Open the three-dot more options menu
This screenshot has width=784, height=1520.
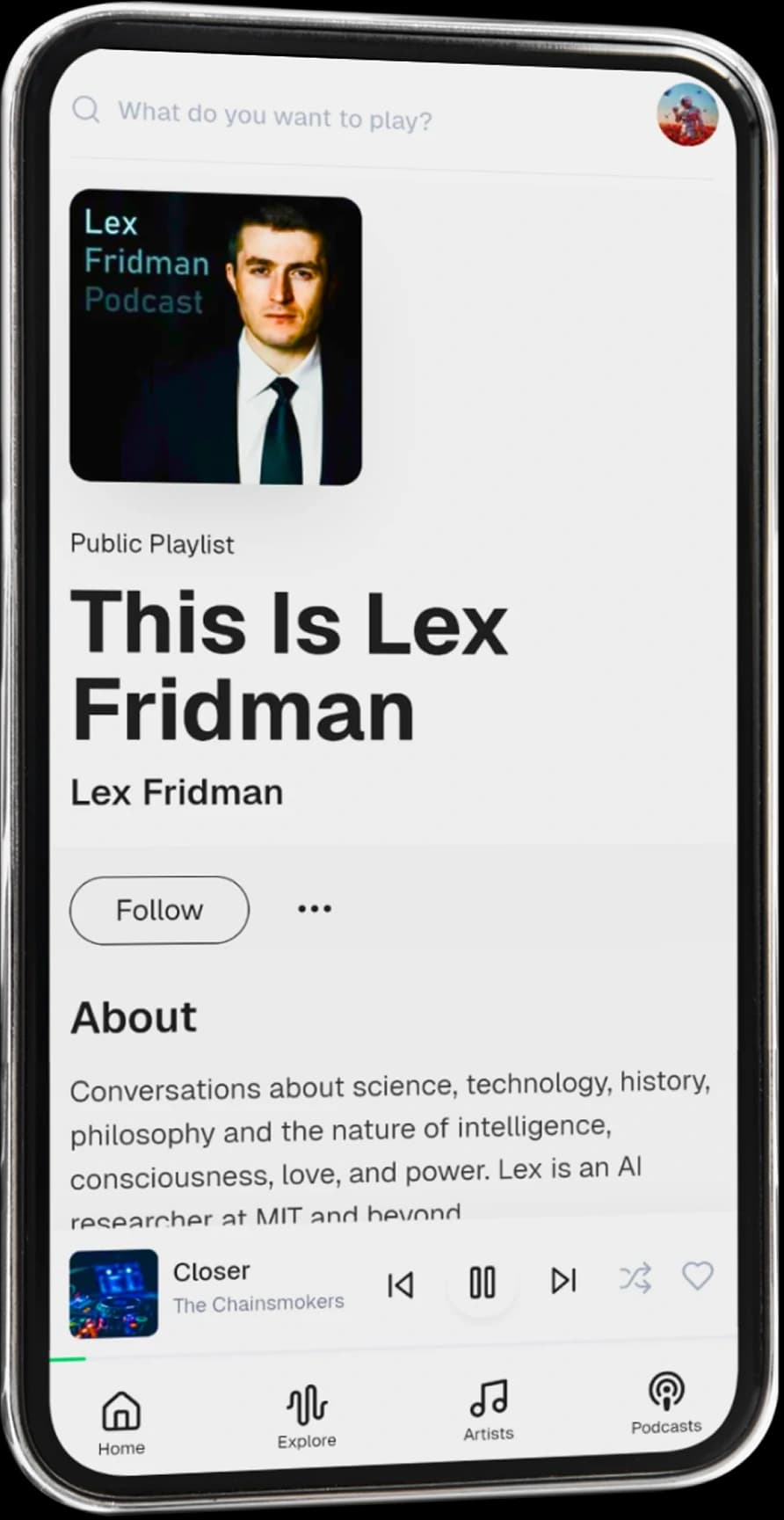pyautogui.click(x=315, y=908)
